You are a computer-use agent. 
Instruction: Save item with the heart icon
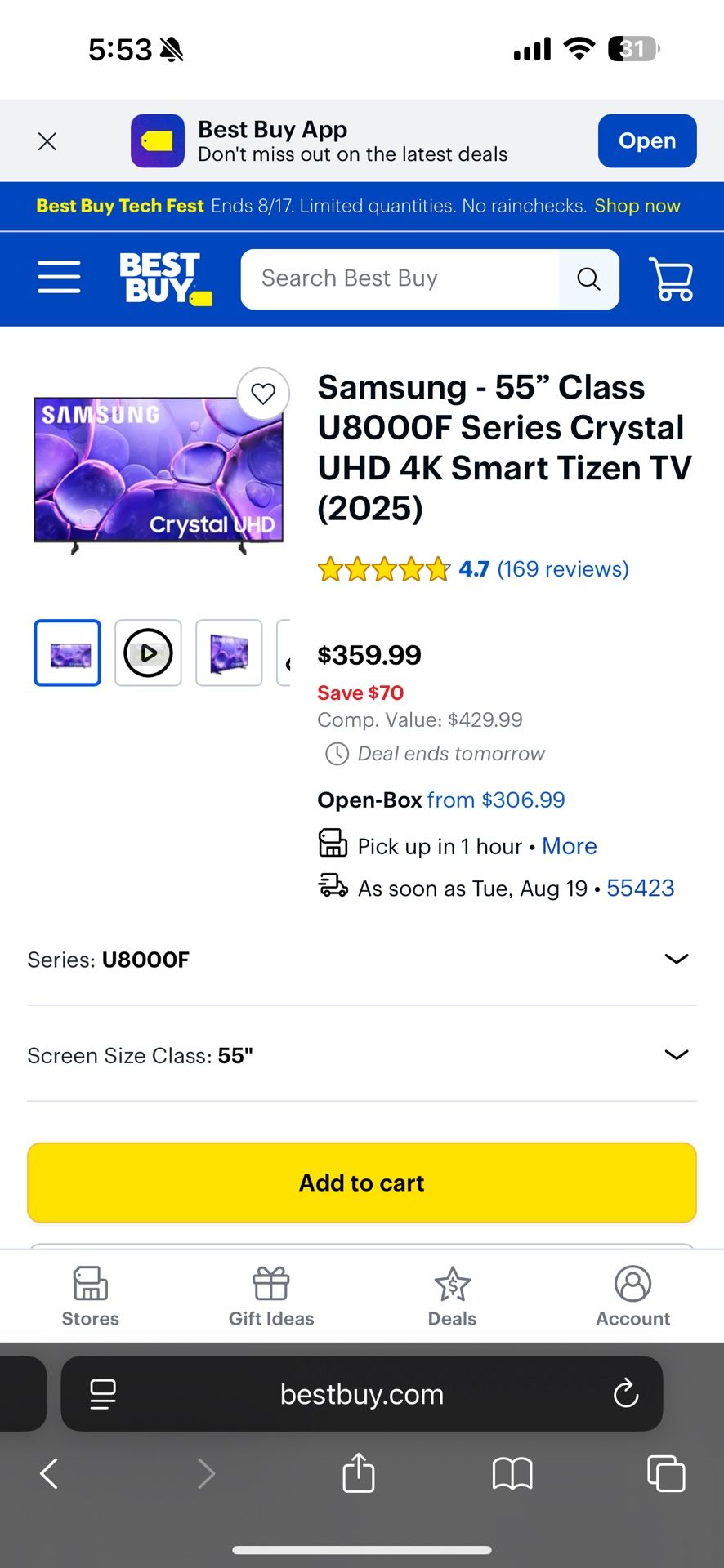[x=262, y=394]
